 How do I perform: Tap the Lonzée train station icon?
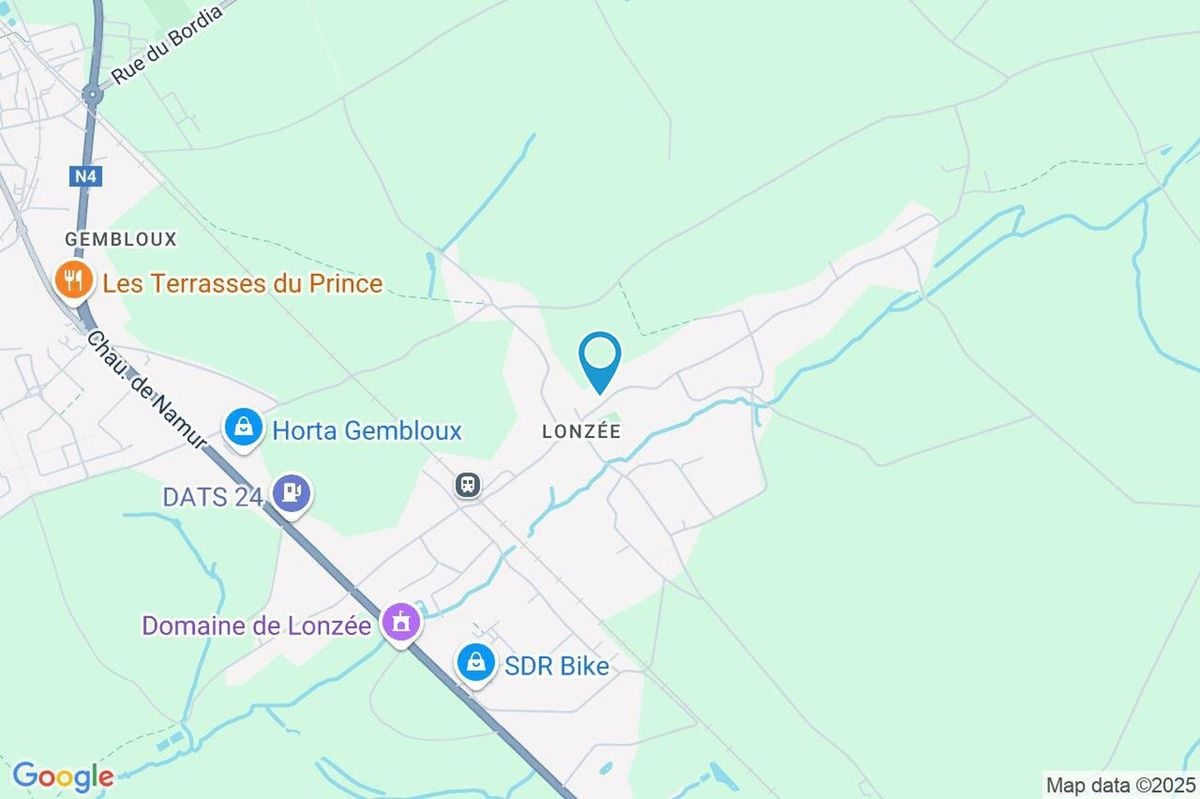click(467, 486)
